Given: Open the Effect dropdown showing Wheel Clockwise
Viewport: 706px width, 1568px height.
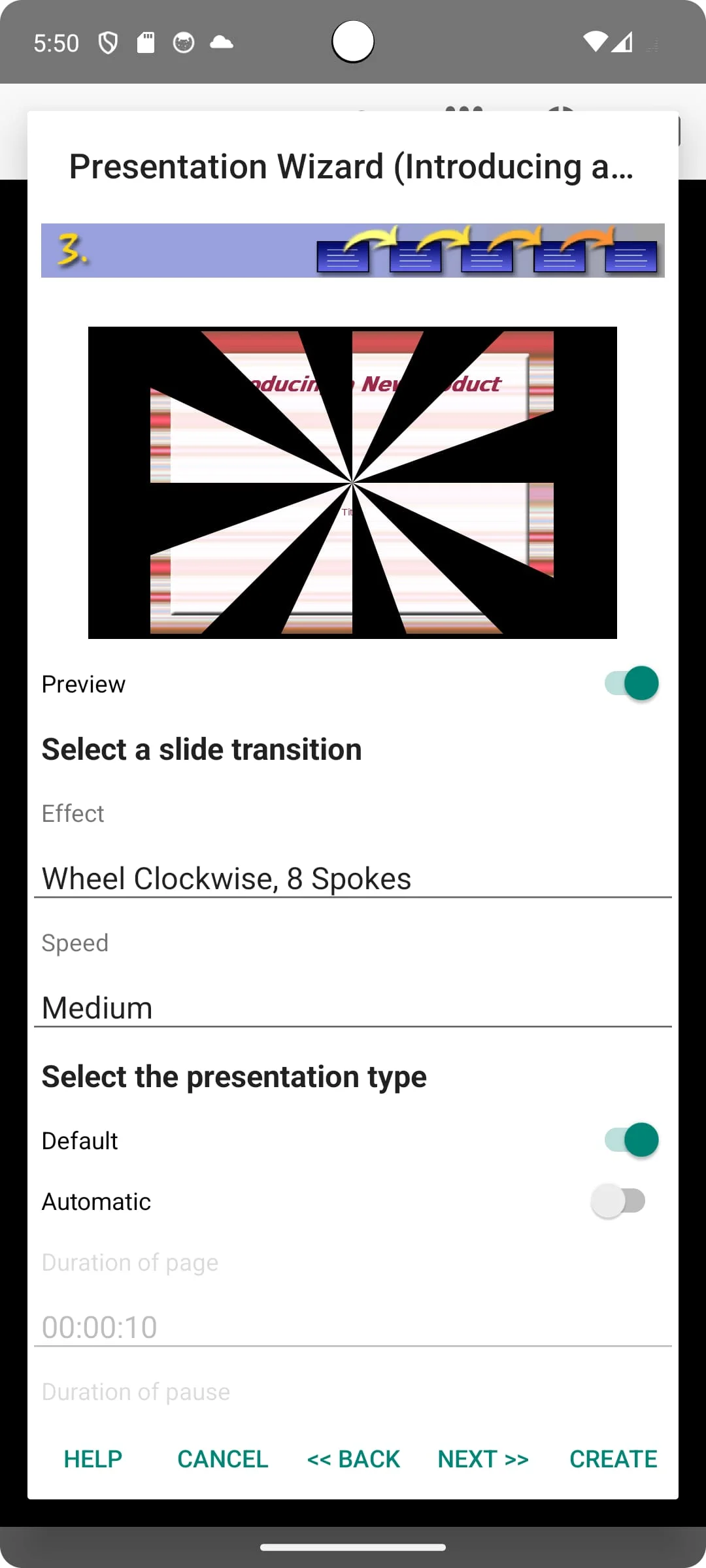Looking at the screenshot, I should (353, 878).
